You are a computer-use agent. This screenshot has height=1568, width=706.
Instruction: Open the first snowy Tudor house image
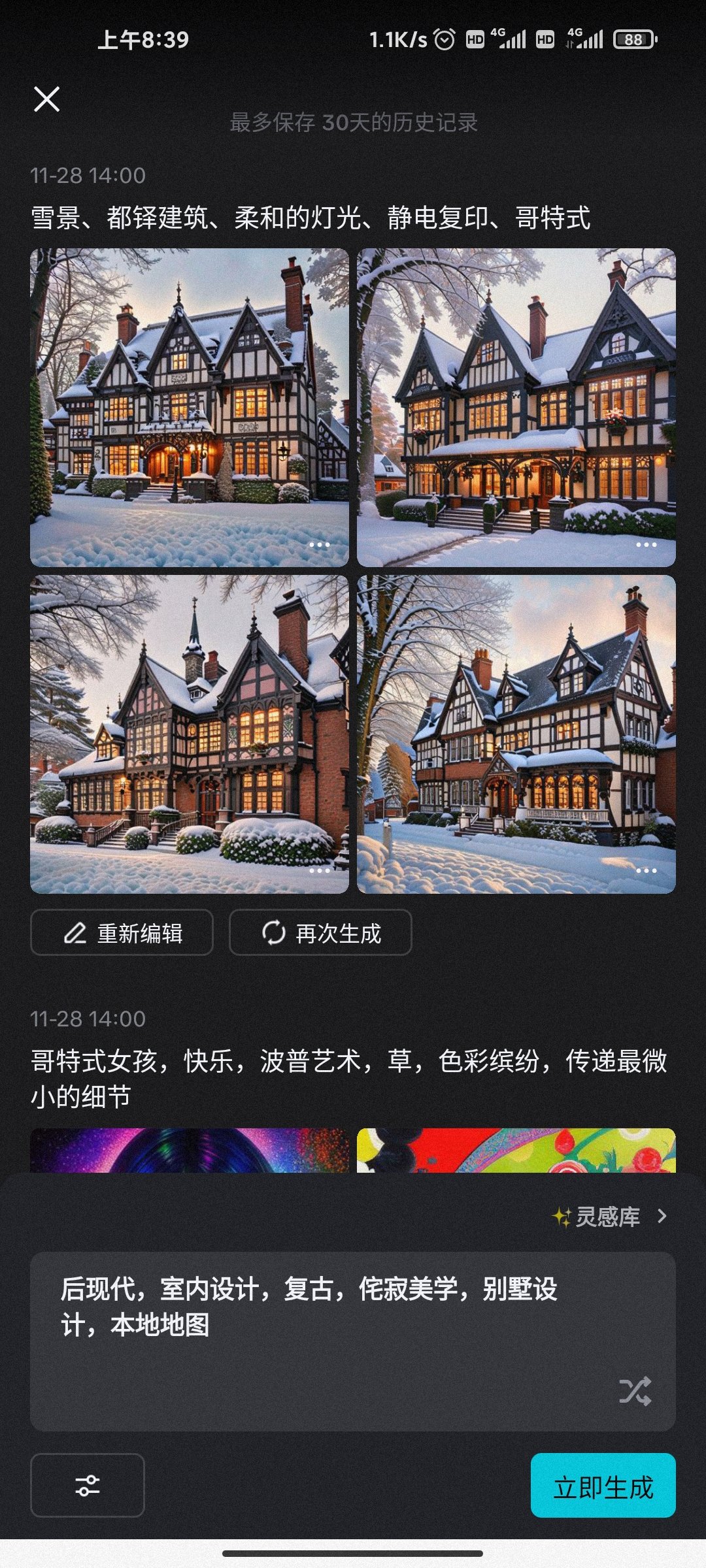coord(190,392)
